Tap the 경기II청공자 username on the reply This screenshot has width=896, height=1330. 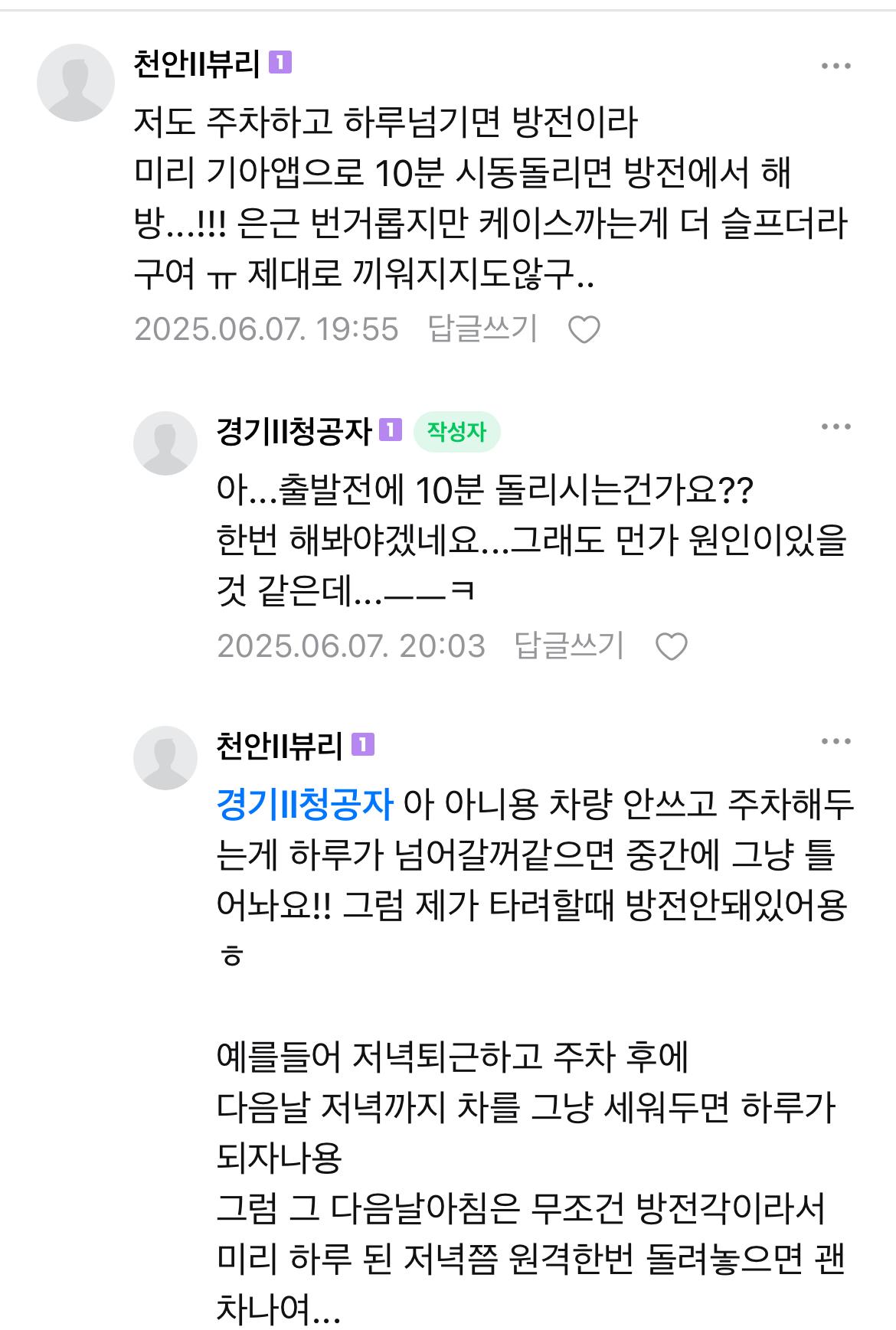(293, 431)
